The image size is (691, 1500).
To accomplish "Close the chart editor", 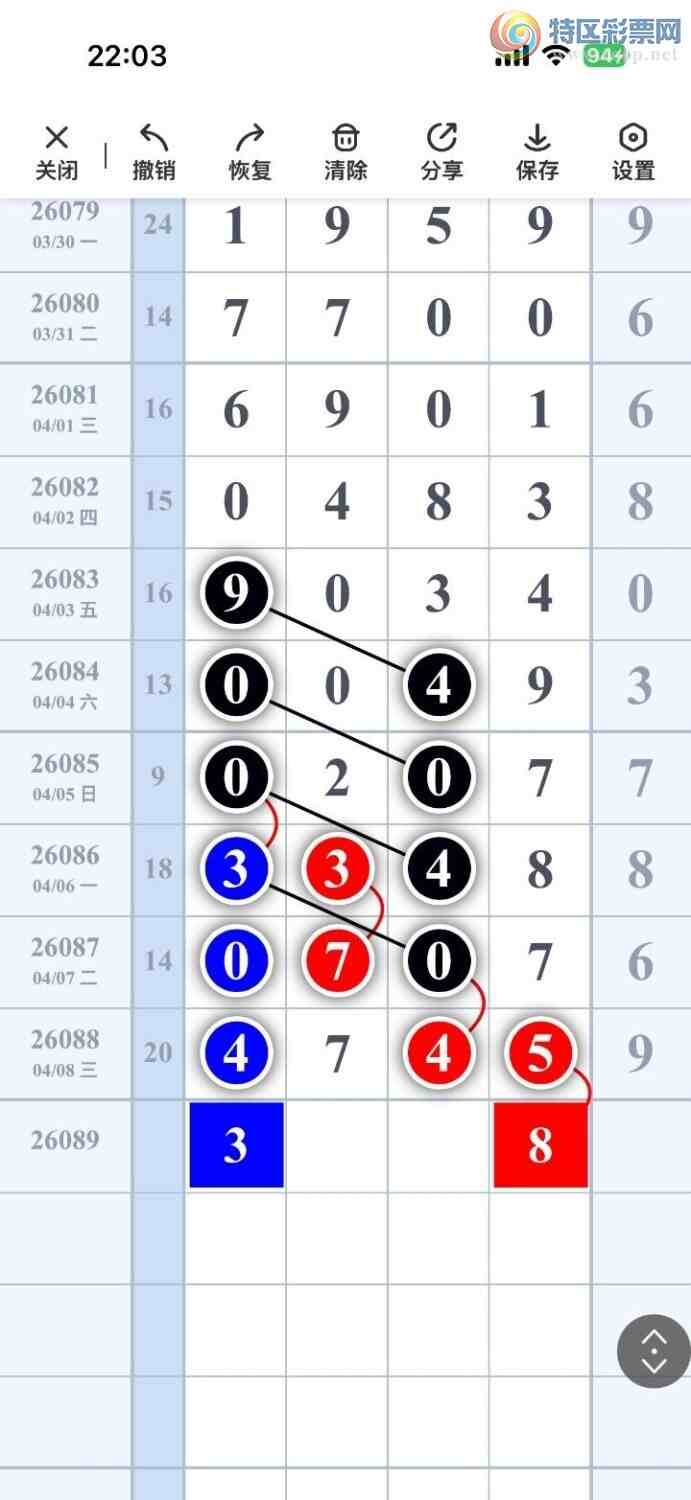I will 57,152.
